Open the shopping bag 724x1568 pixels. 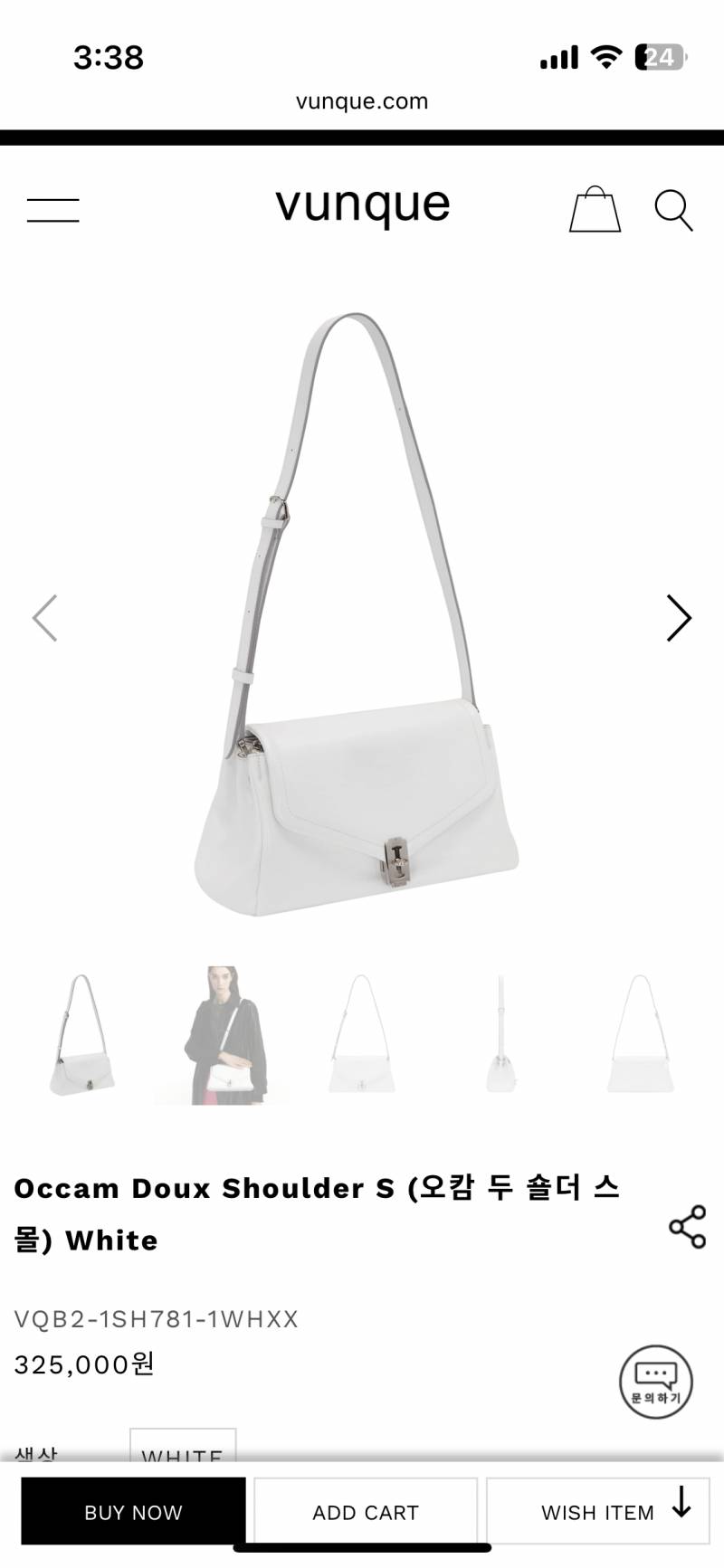(x=595, y=210)
